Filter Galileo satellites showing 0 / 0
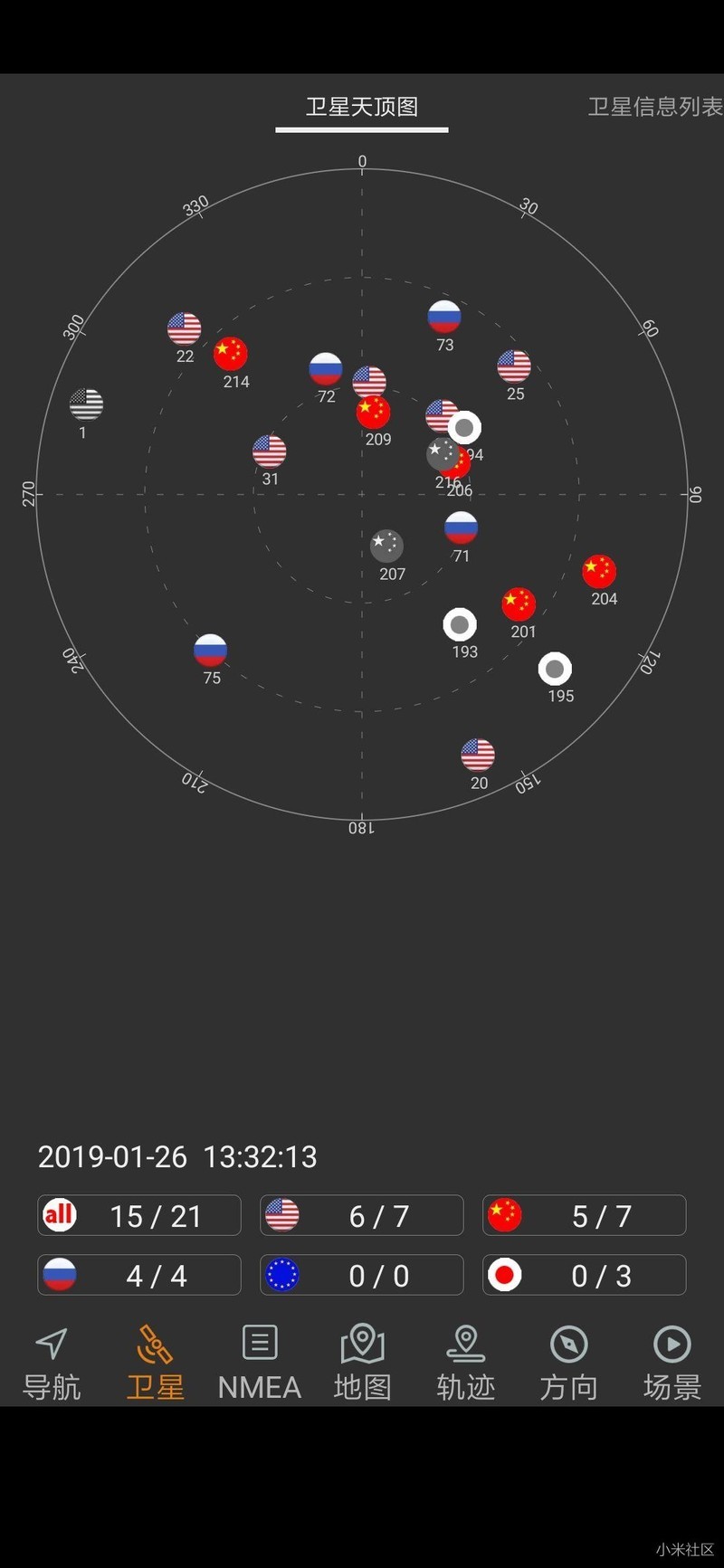The height and width of the screenshot is (1568, 724). click(362, 1275)
